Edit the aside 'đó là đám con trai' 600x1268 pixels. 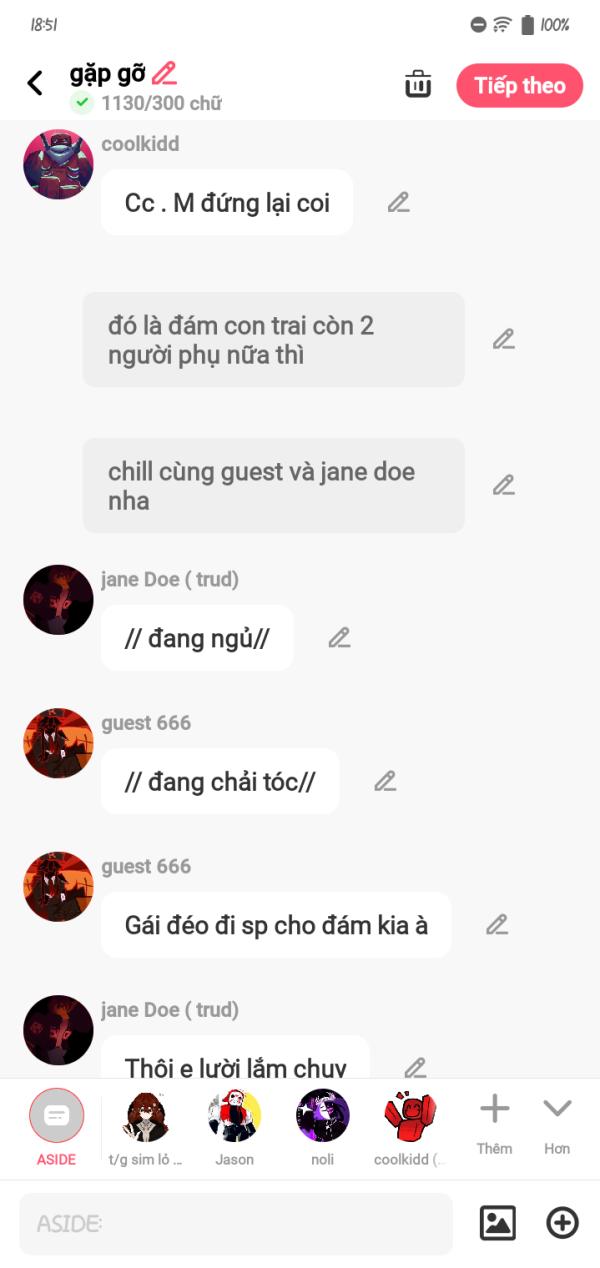pyautogui.click(x=504, y=339)
